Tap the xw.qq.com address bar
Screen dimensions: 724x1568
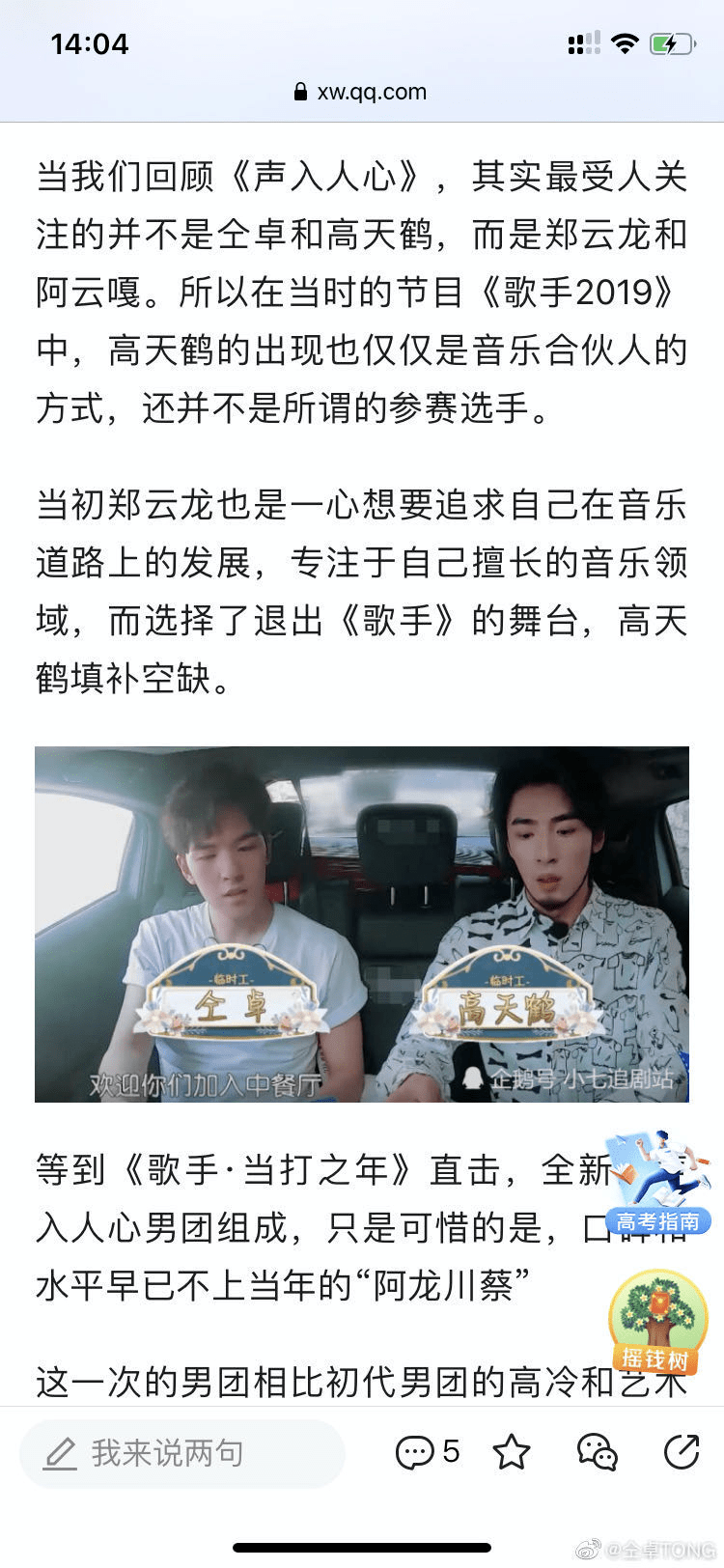pos(362,93)
